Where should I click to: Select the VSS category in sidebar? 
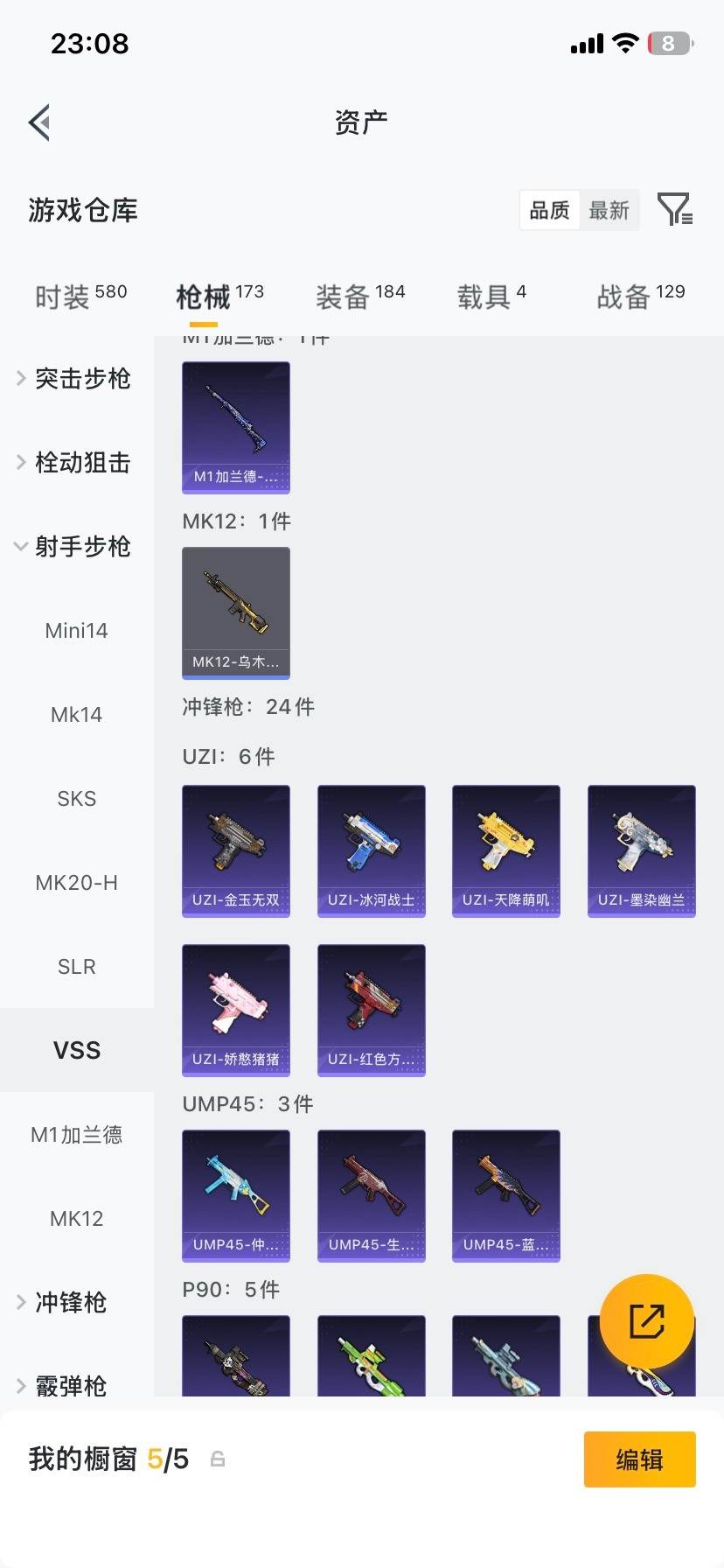pyautogui.click(x=76, y=1050)
